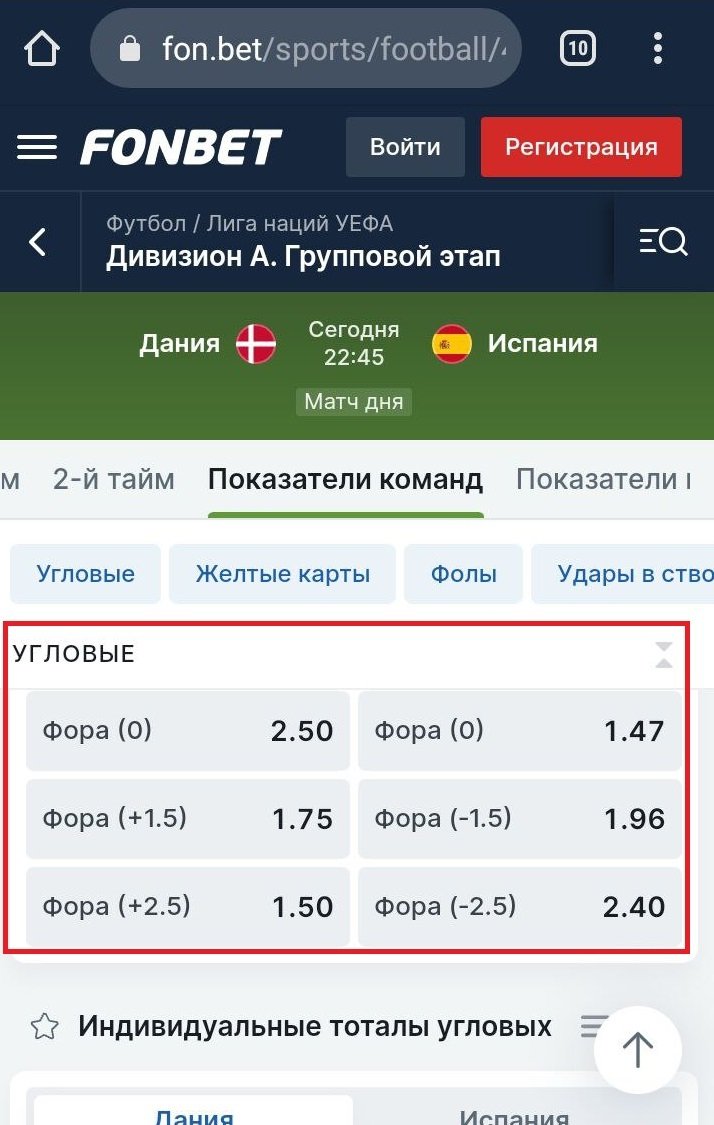The width and height of the screenshot is (714, 1125).
Task: Favorite Индивидуальные тоталы угловых with the star
Action: pos(43,1026)
